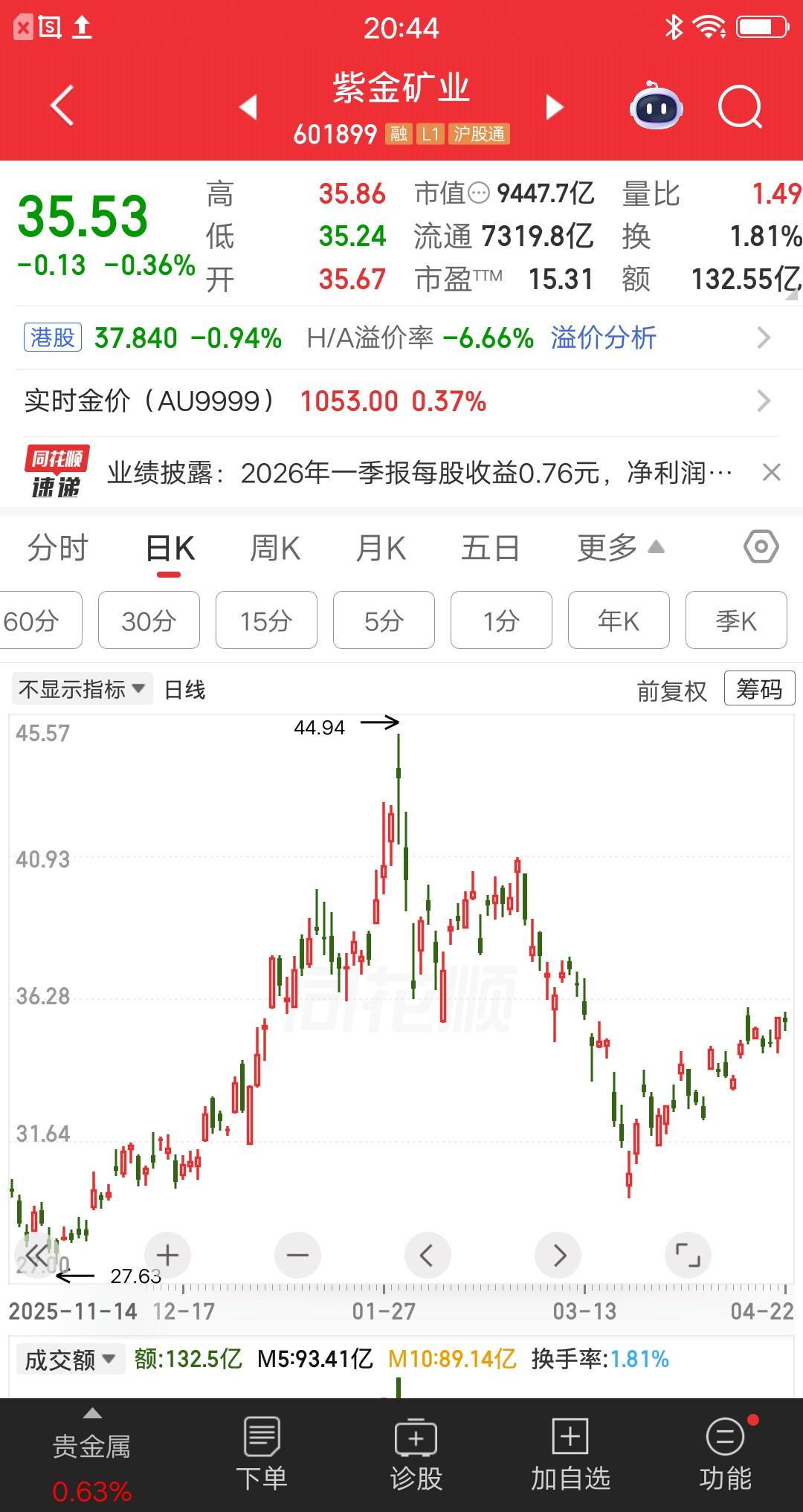Expand chart to fullscreen view

click(x=688, y=1255)
